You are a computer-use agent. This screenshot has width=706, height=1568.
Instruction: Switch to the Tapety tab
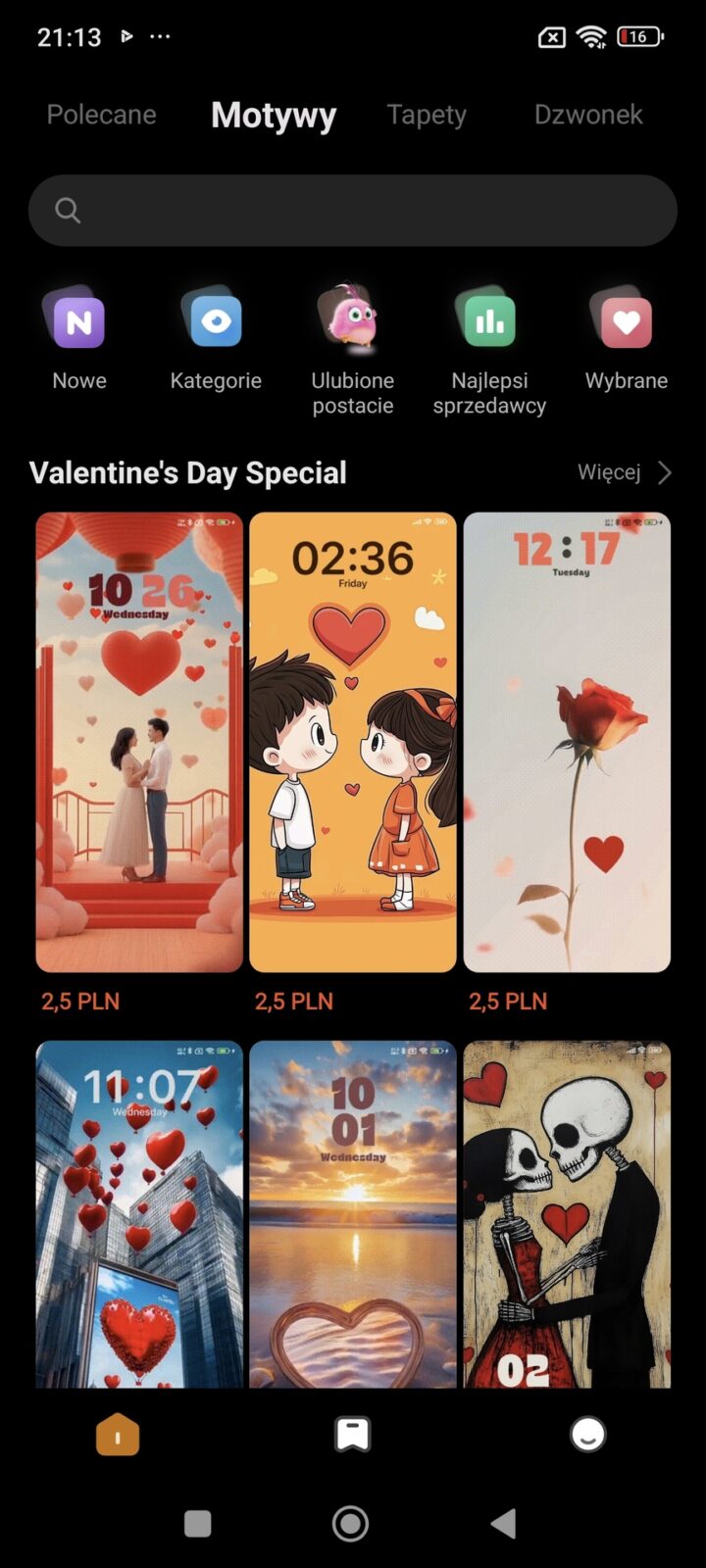point(427,115)
